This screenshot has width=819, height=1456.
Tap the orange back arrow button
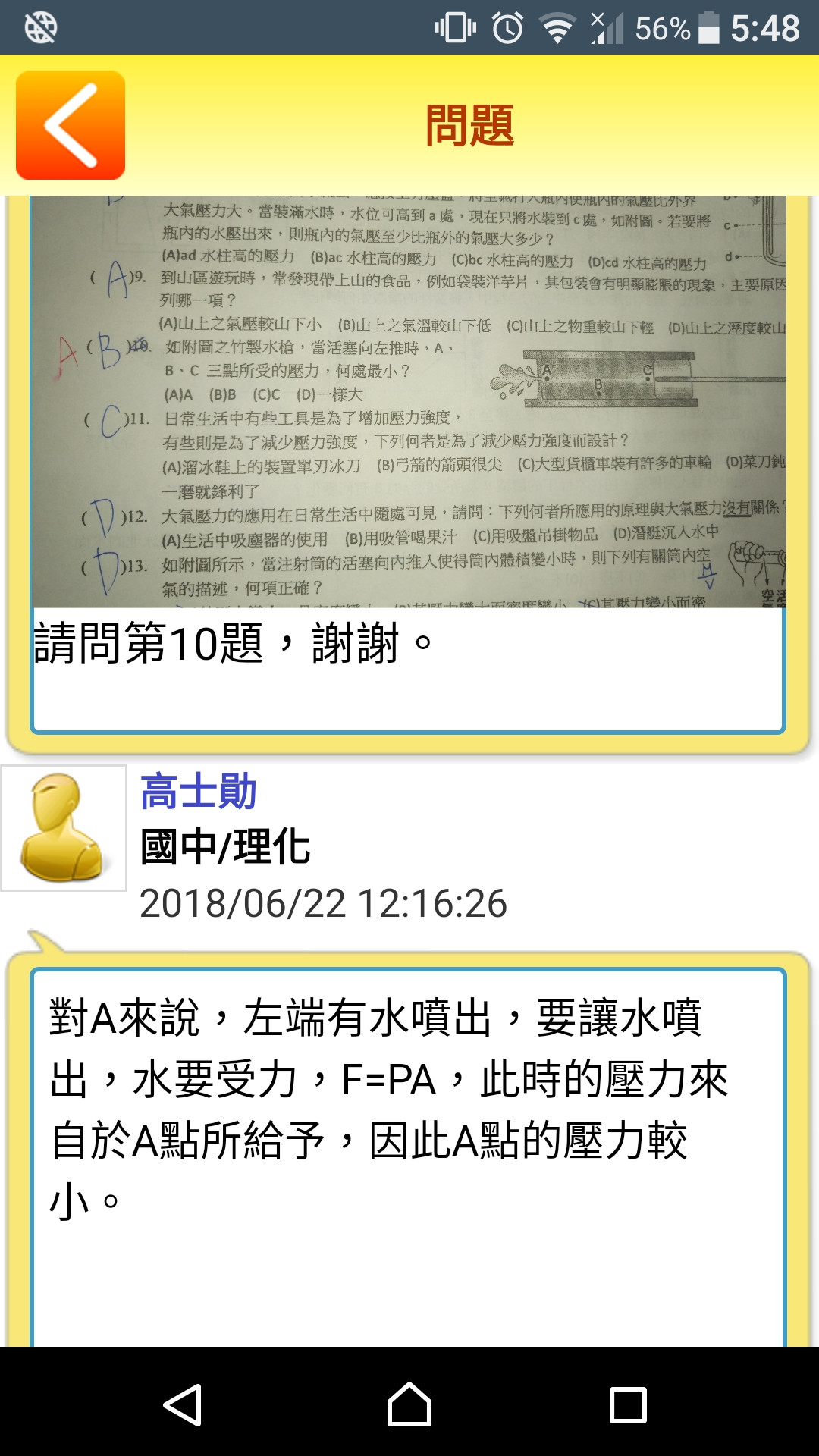[71, 125]
